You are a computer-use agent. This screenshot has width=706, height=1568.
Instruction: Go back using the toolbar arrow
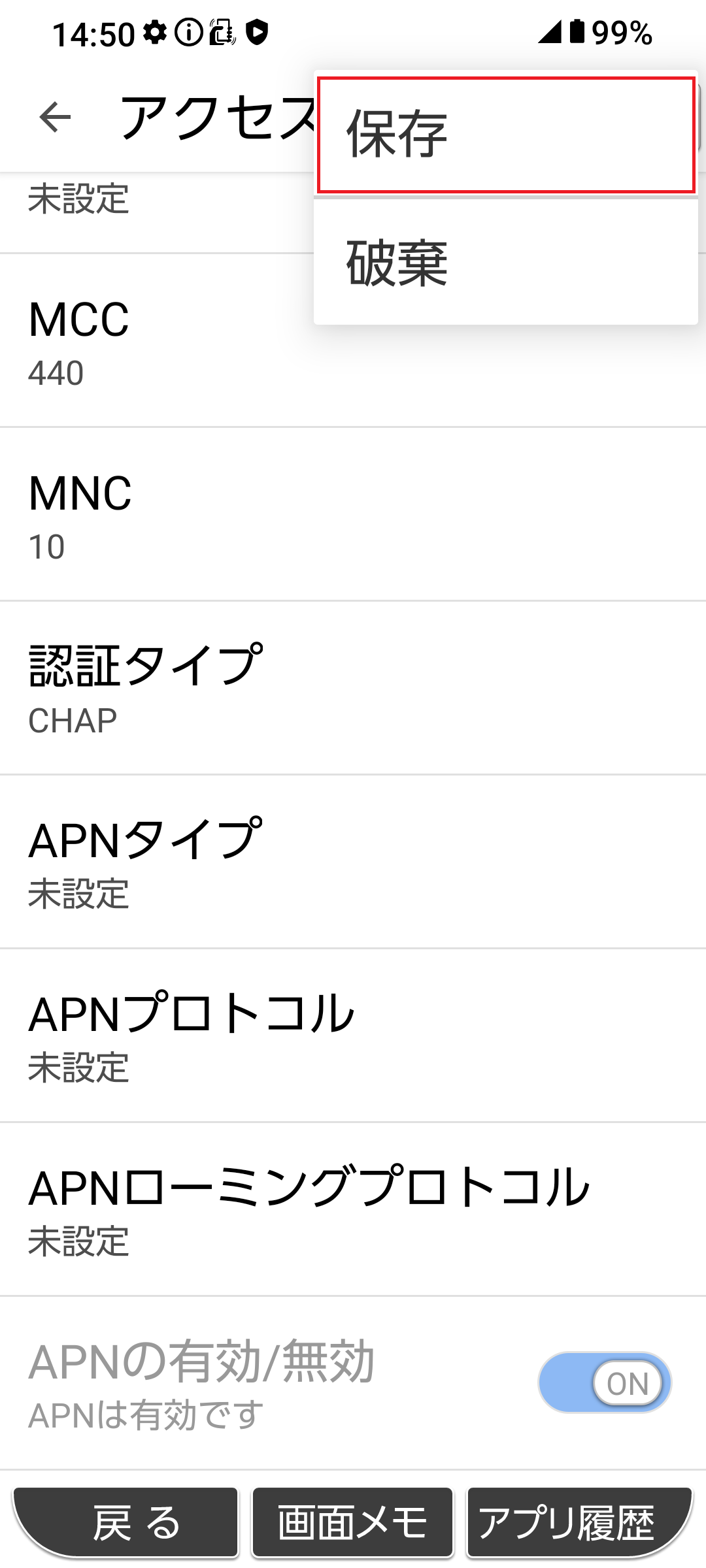point(55,118)
